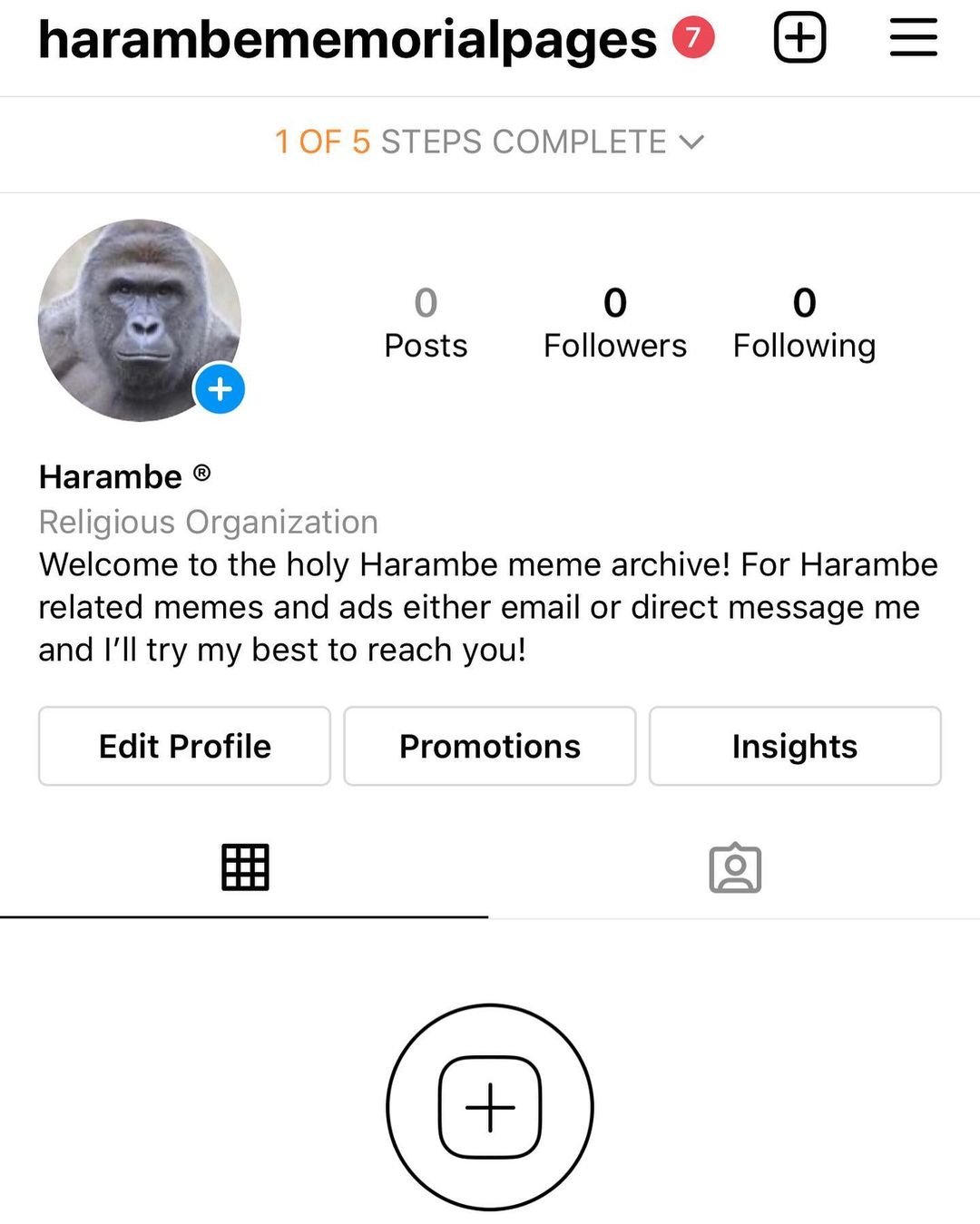Open the harambememorialpages account switcher
Viewport: 980px width, 1224px height.
[x=347, y=40]
